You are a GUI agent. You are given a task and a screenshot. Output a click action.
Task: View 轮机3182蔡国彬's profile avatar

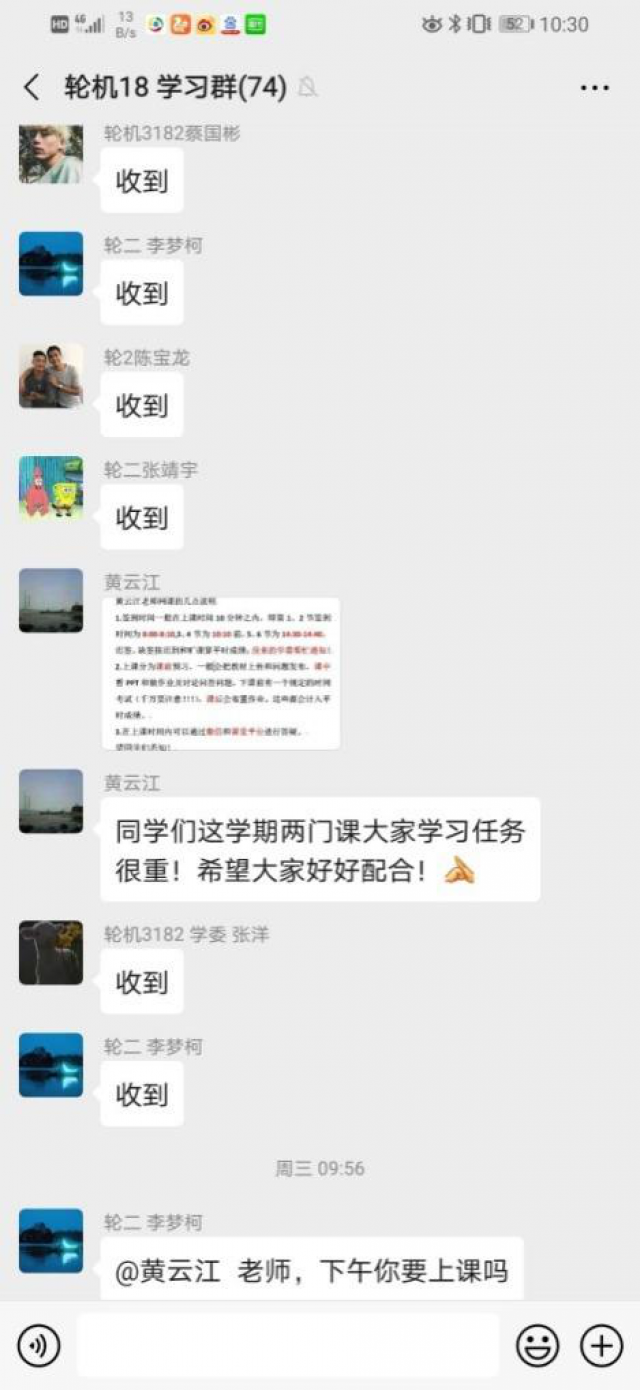[x=51, y=153]
